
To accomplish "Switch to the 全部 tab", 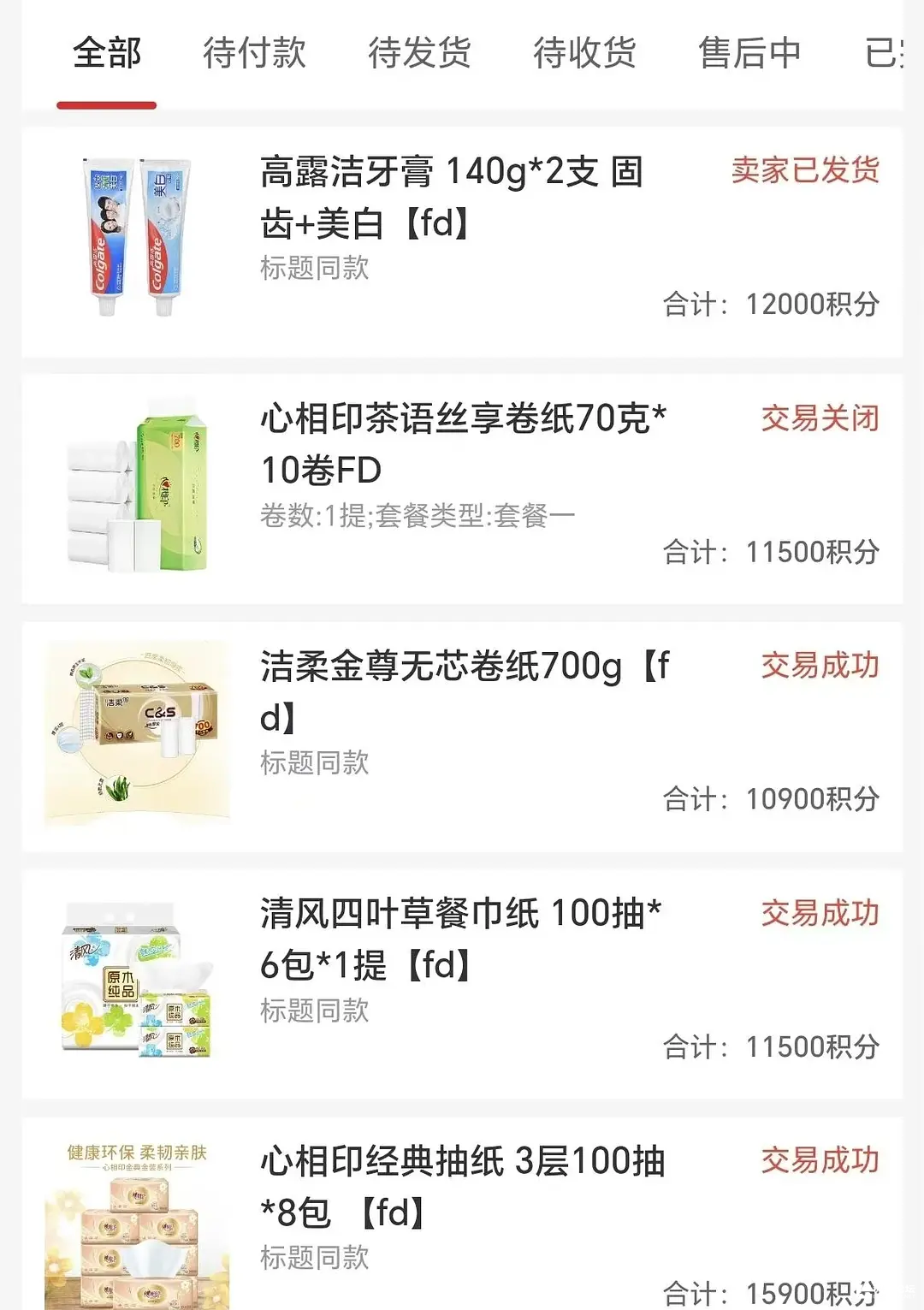I will (107, 53).
